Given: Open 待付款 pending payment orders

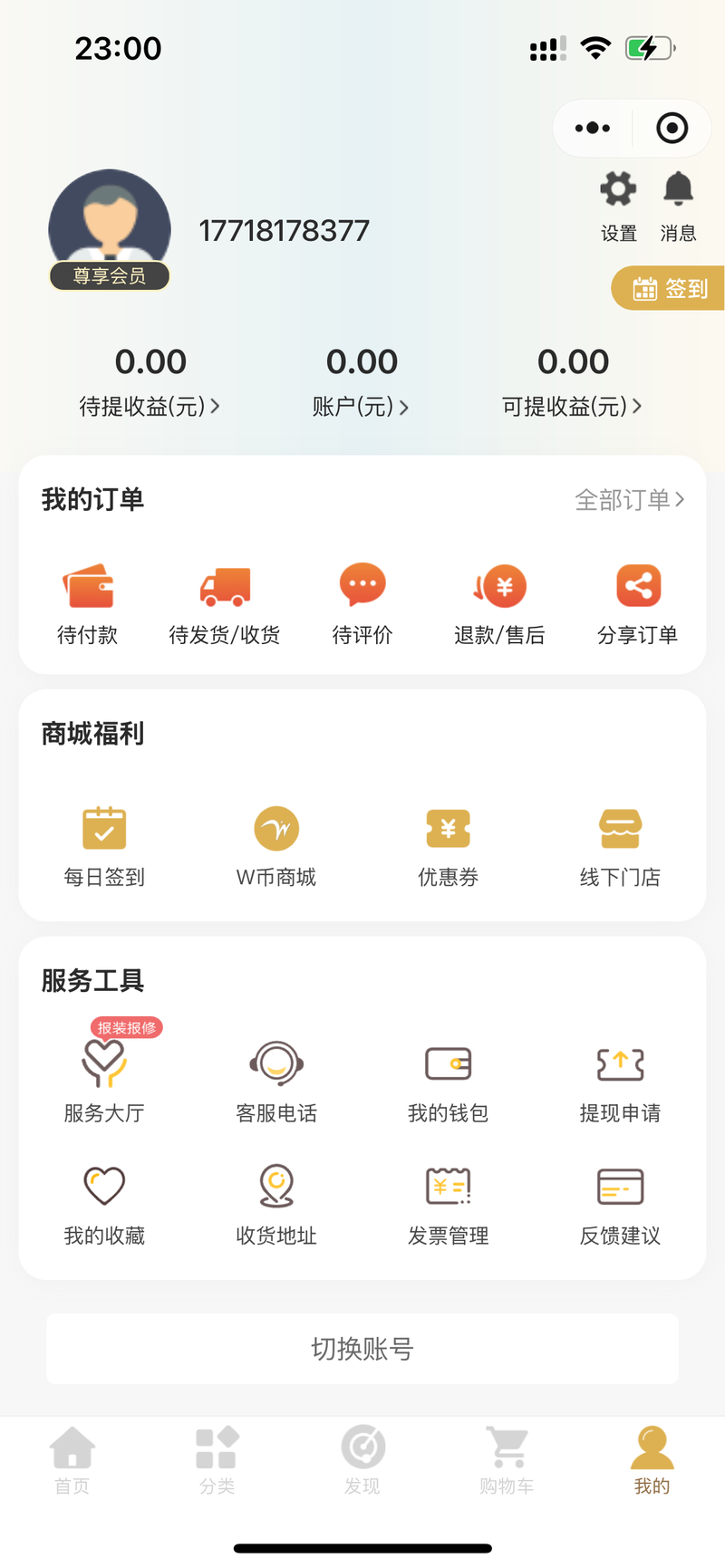Looking at the screenshot, I should (x=88, y=603).
